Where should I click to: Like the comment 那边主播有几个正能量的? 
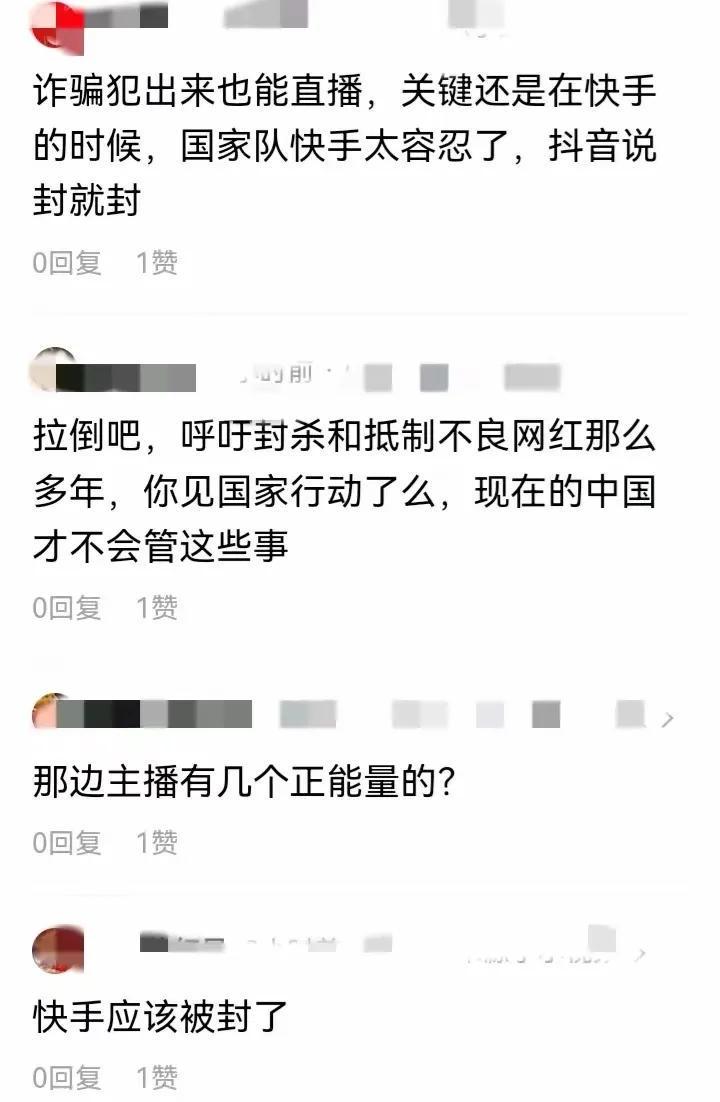click(x=157, y=843)
